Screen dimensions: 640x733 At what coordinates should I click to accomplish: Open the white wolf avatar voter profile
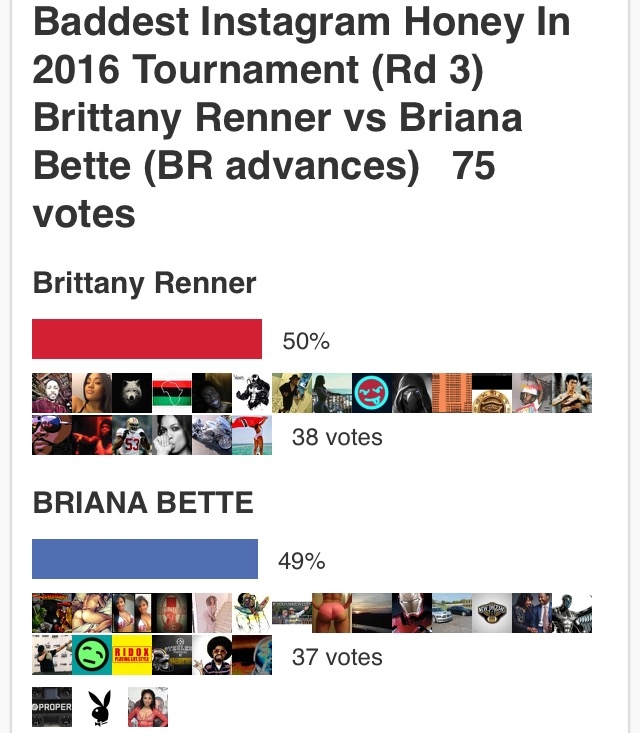click(131, 393)
